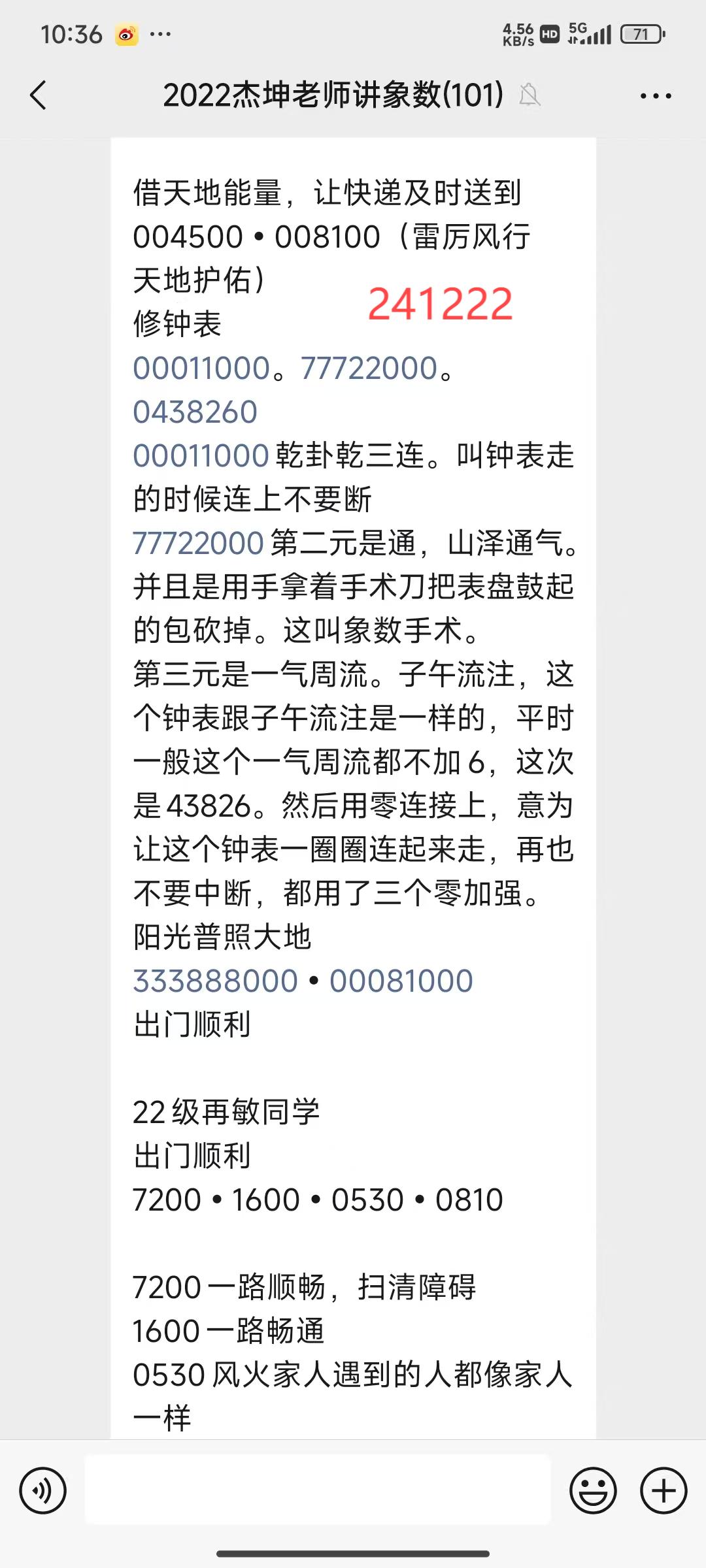The width and height of the screenshot is (706, 1568).
Task: Tap the 77722000 link before 第二元是通
Action: pos(198,544)
